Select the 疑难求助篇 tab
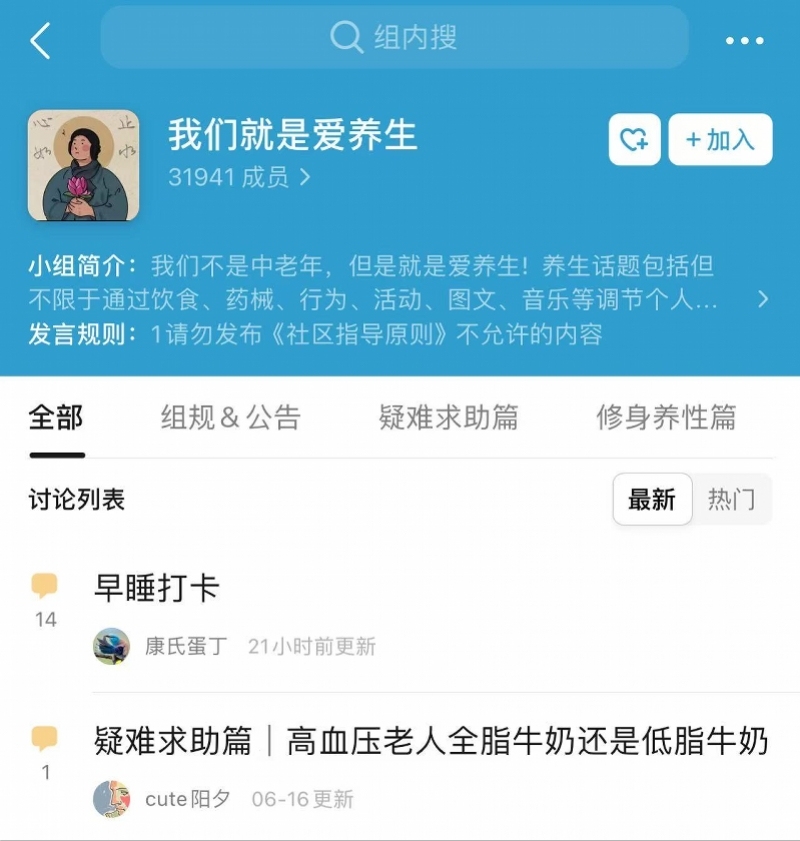800x841 pixels. [448, 417]
